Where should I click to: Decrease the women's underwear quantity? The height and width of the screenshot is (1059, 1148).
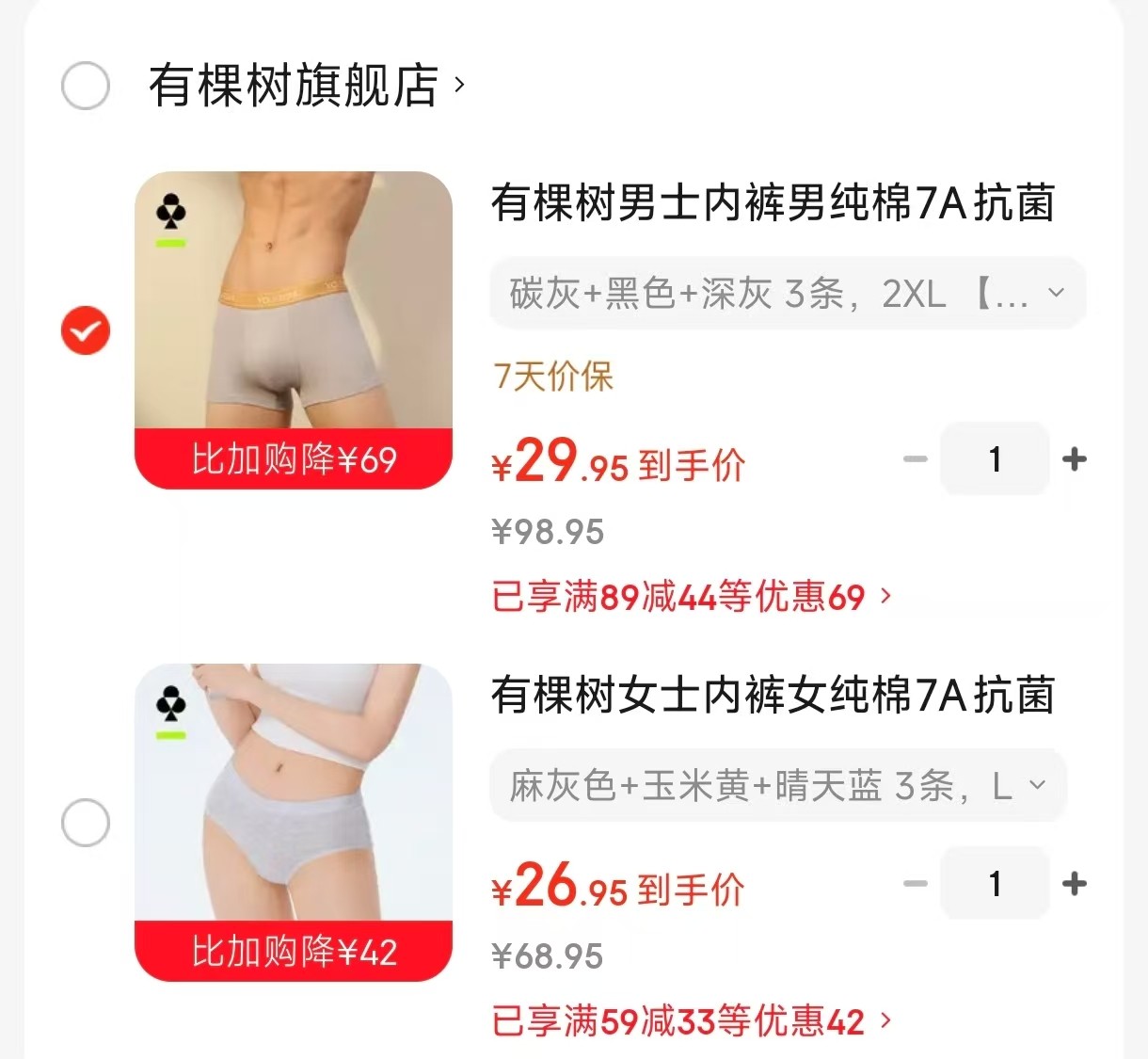point(916,884)
